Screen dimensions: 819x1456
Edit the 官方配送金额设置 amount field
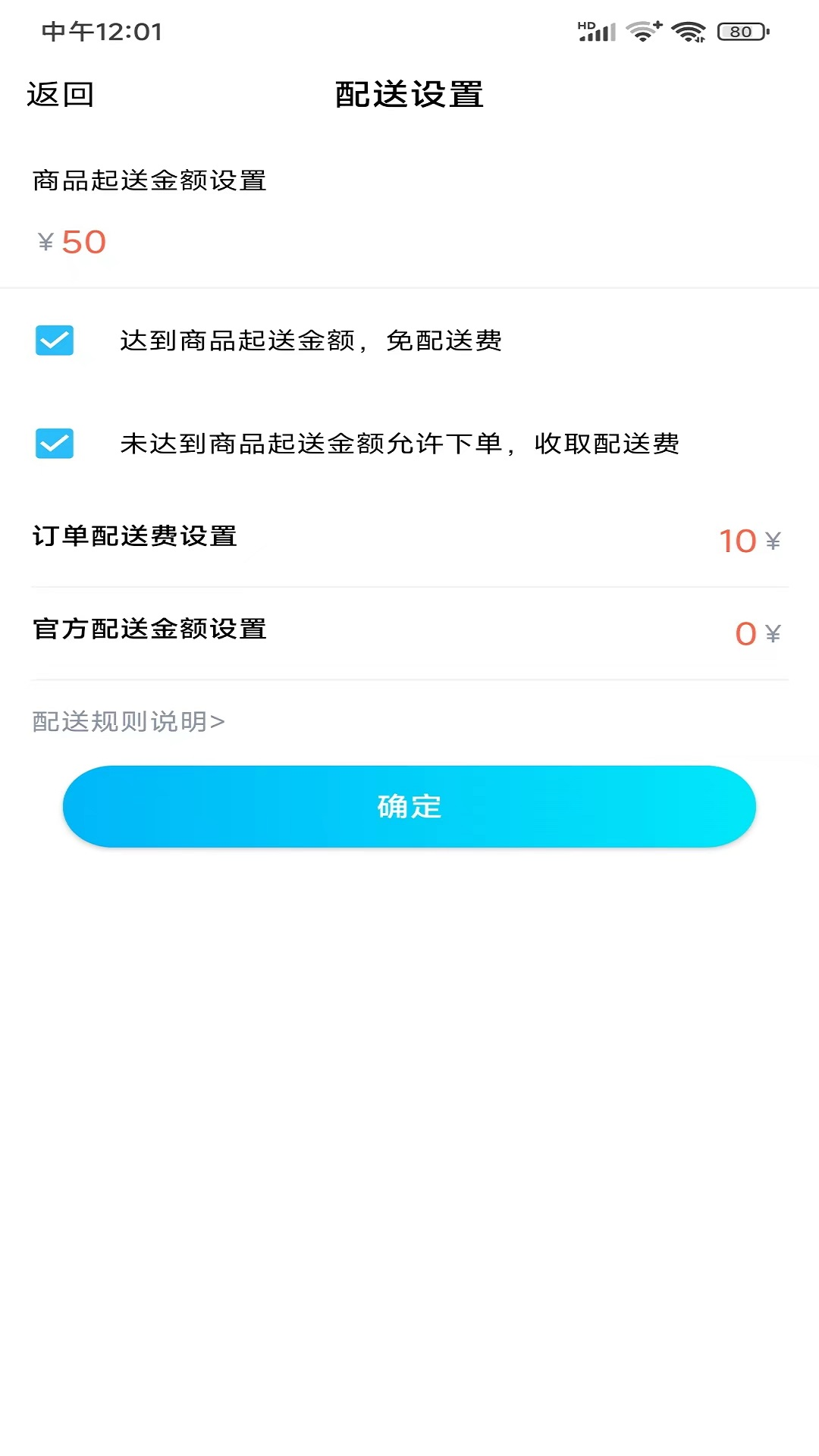[745, 634]
